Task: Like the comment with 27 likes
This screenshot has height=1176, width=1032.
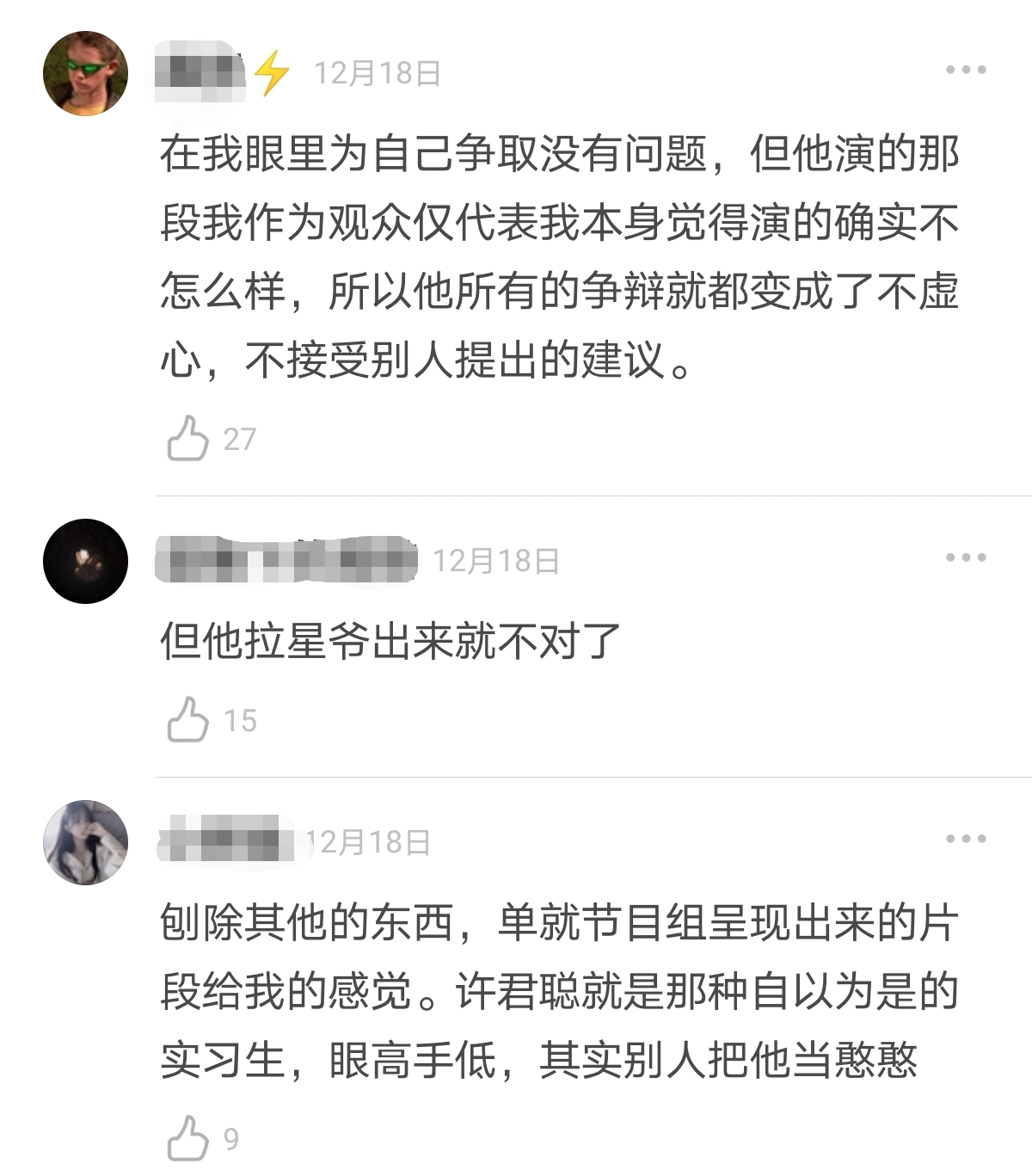Action: 188,439
